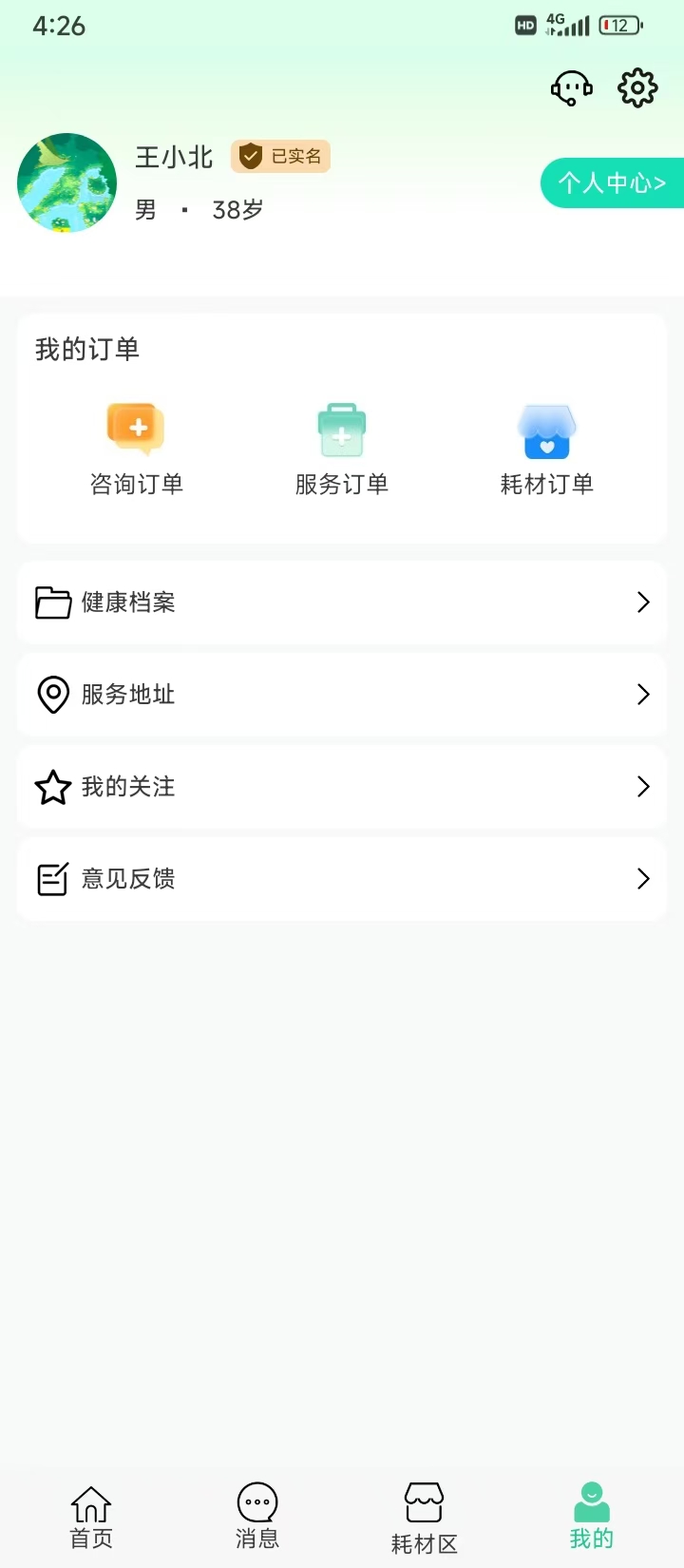Open 个人中心 personal center button

coord(613,182)
